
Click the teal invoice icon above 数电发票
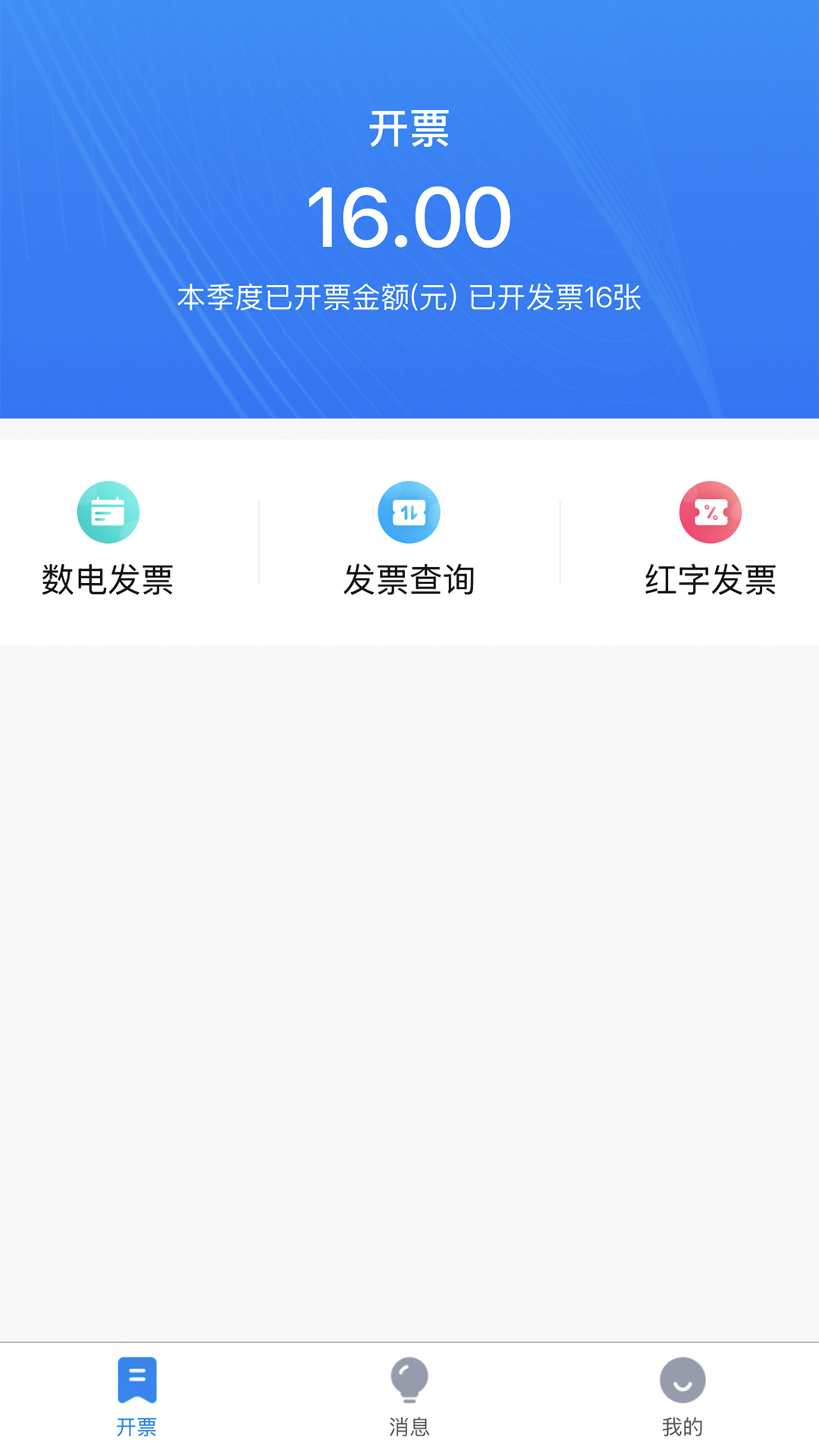pos(108,512)
